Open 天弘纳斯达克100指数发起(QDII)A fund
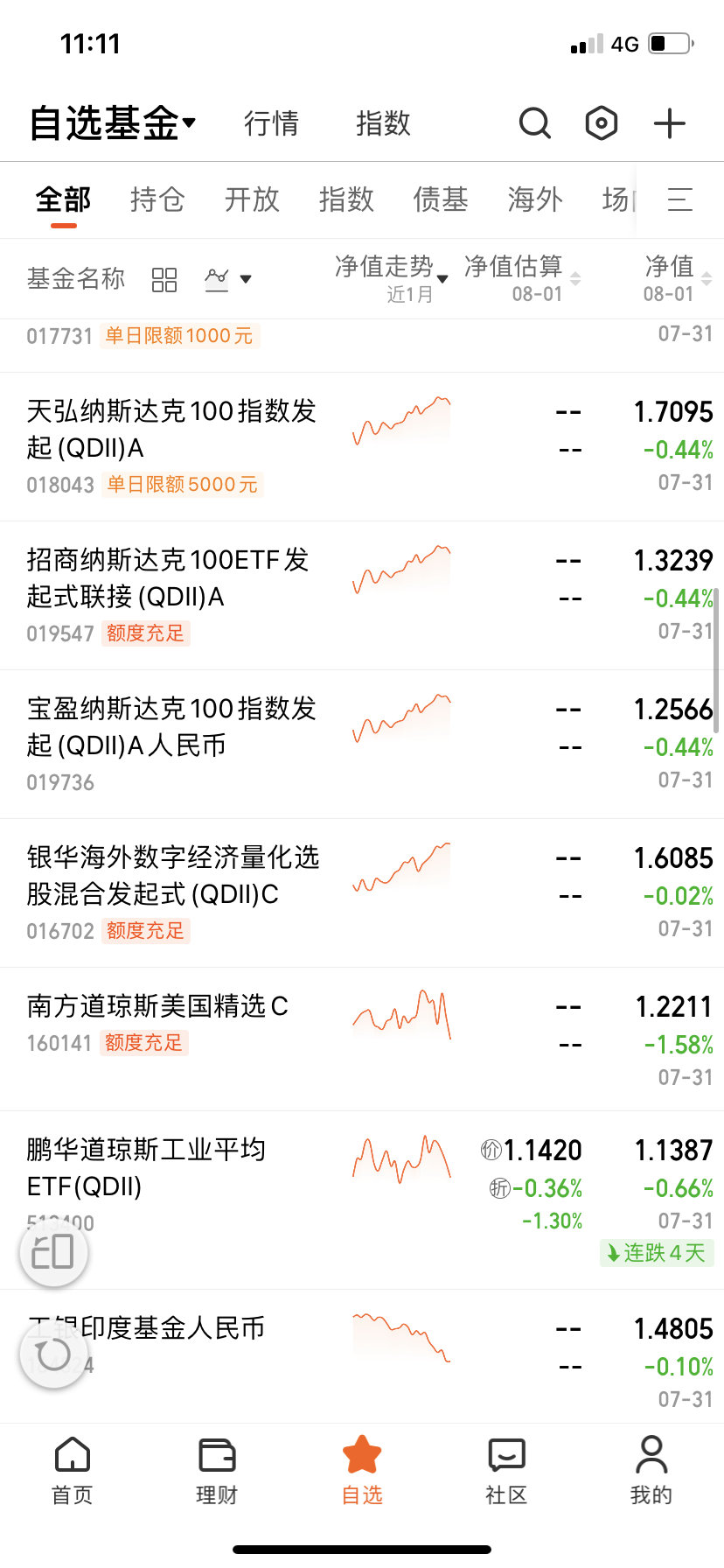This screenshot has height=1568, width=724. coord(362,447)
